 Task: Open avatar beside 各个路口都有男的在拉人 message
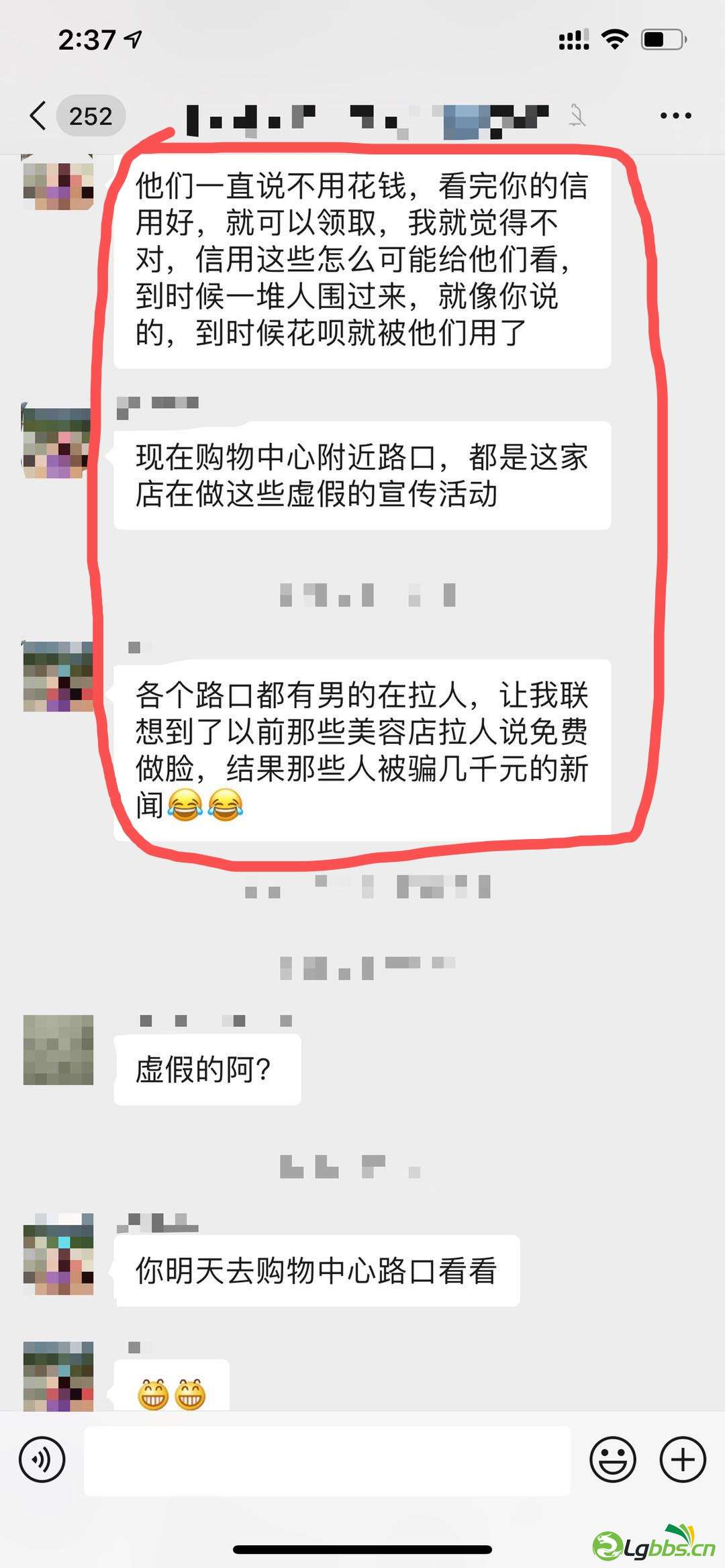[58, 676]
